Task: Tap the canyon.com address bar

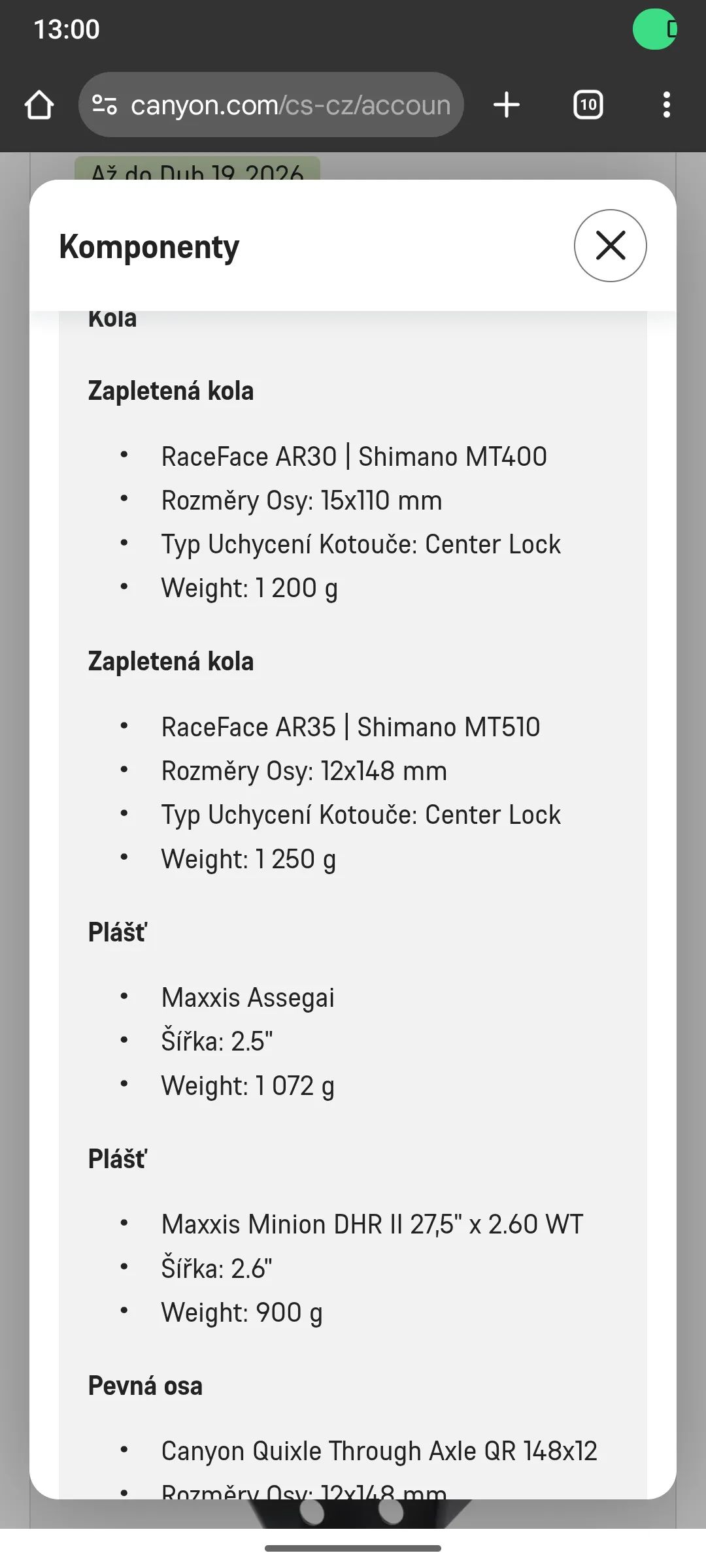Action: (x=271, y=105)
